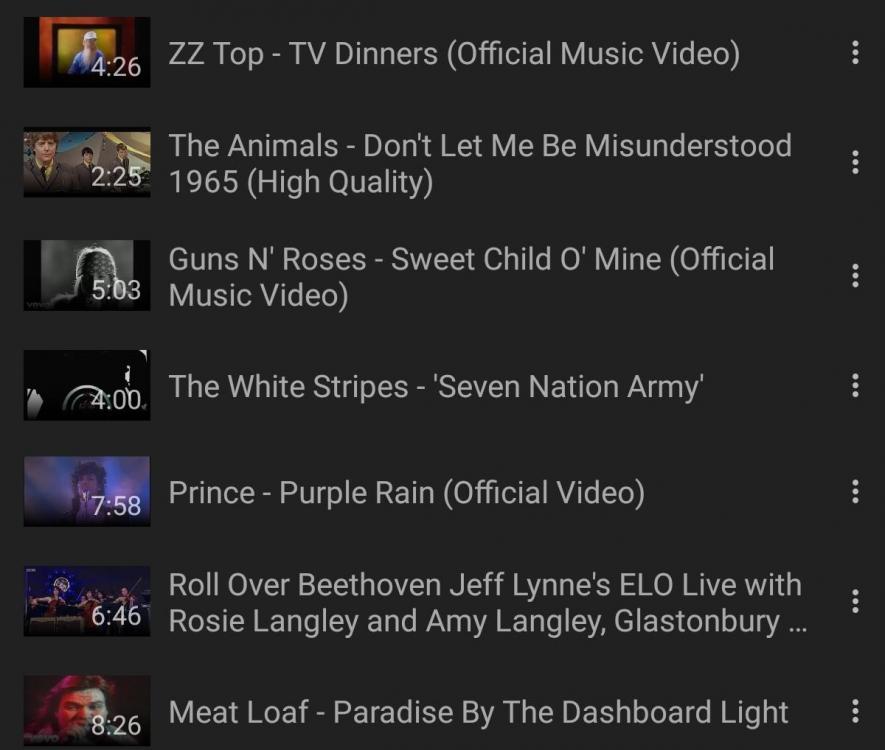Open options for The Animals video

pyautogui.click(x=854, y=162)
